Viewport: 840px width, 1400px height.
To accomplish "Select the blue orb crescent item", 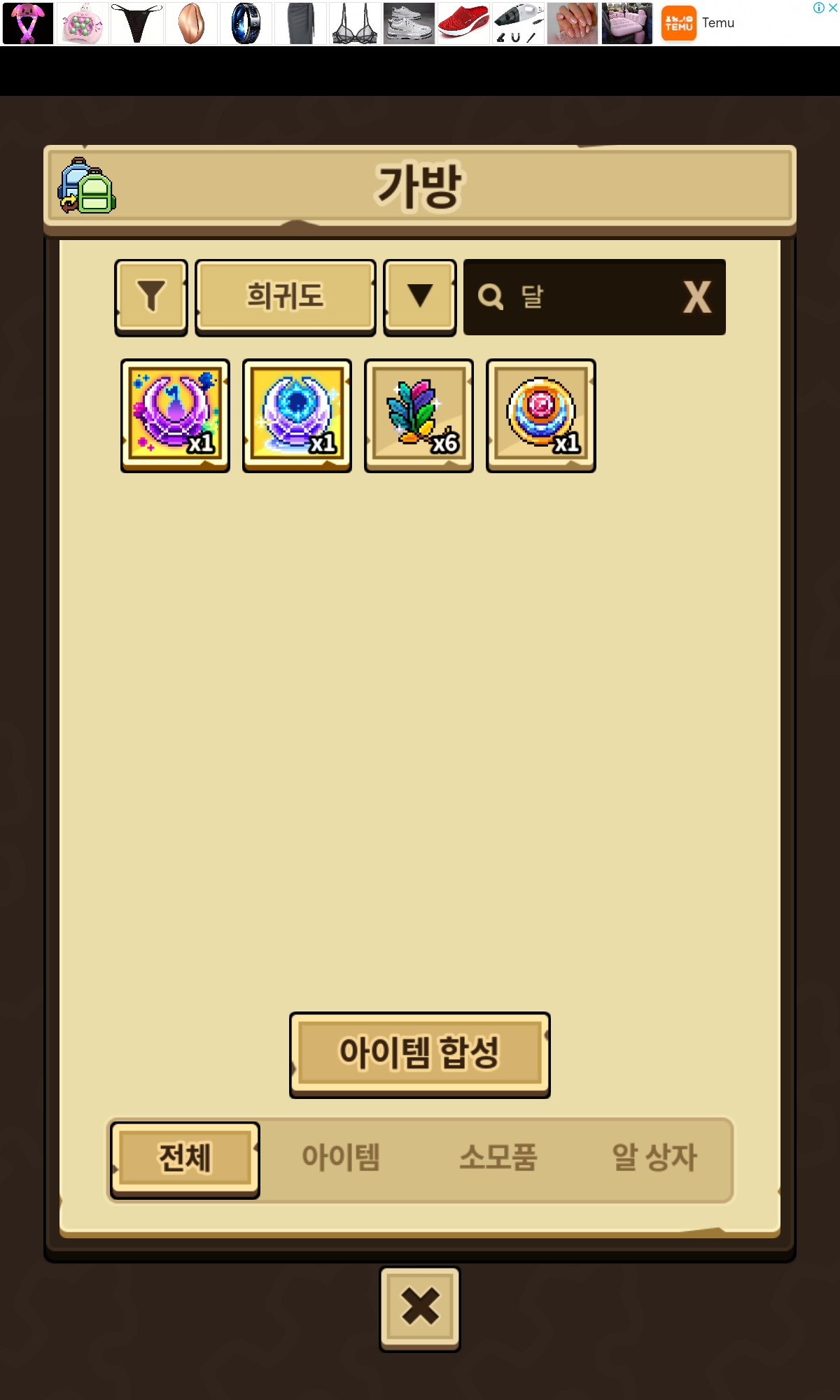I will click(297, 416).
